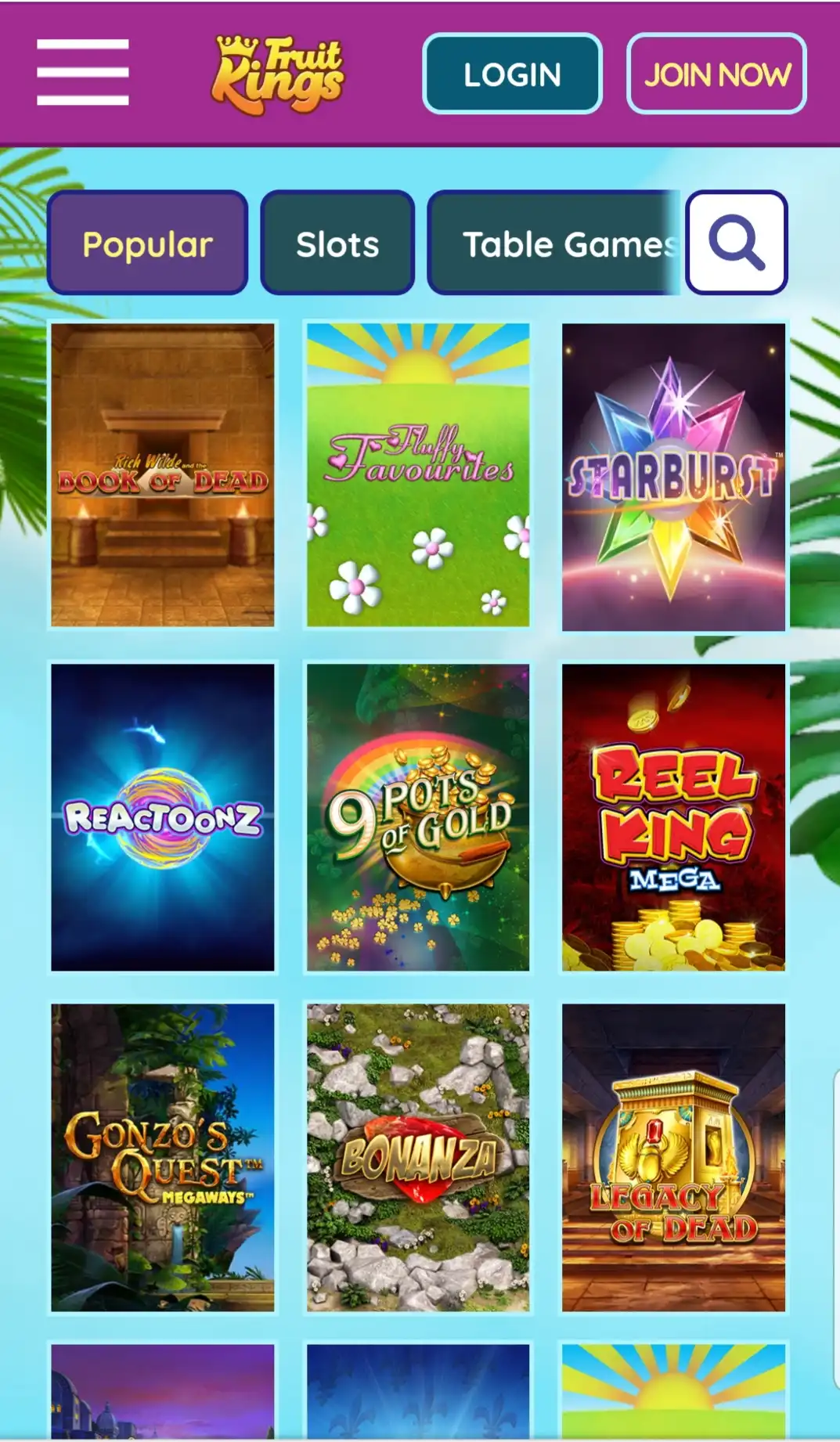Tap JOIN NOW to register
This screenshot has height=1442, width=840.
[x=716, y=74]
